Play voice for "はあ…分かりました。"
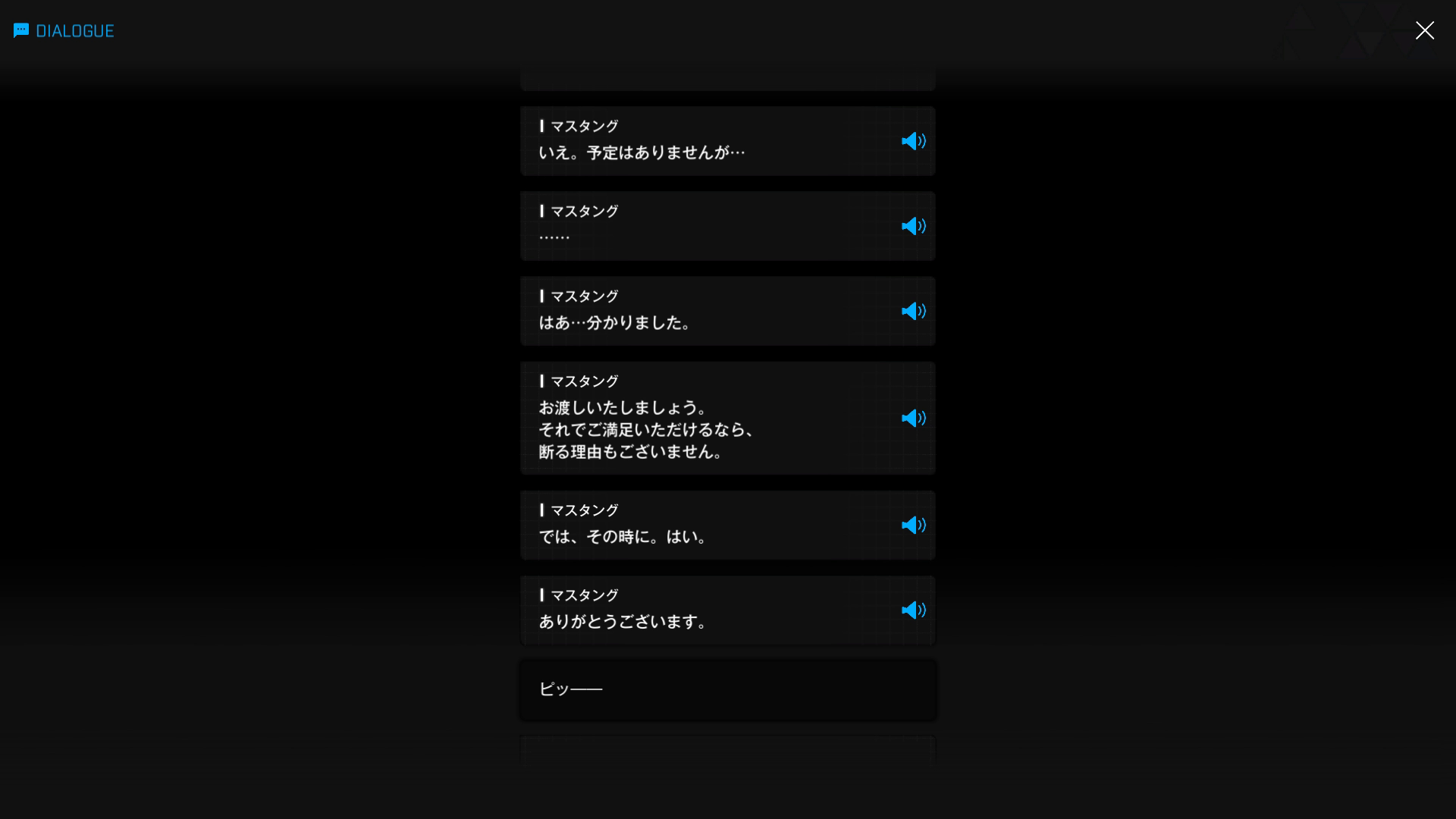The image size is (1456, 819). tap(913, 311)
